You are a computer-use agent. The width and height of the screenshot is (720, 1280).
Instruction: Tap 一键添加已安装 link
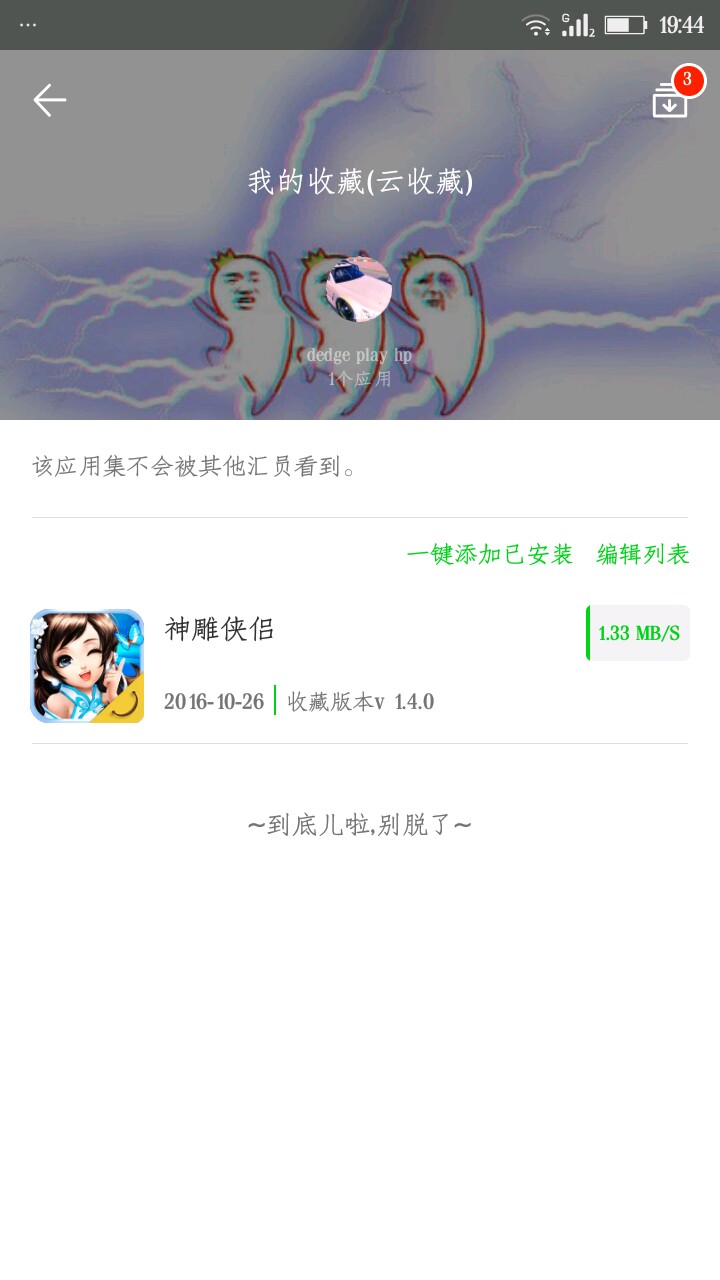tap(489, 554)
